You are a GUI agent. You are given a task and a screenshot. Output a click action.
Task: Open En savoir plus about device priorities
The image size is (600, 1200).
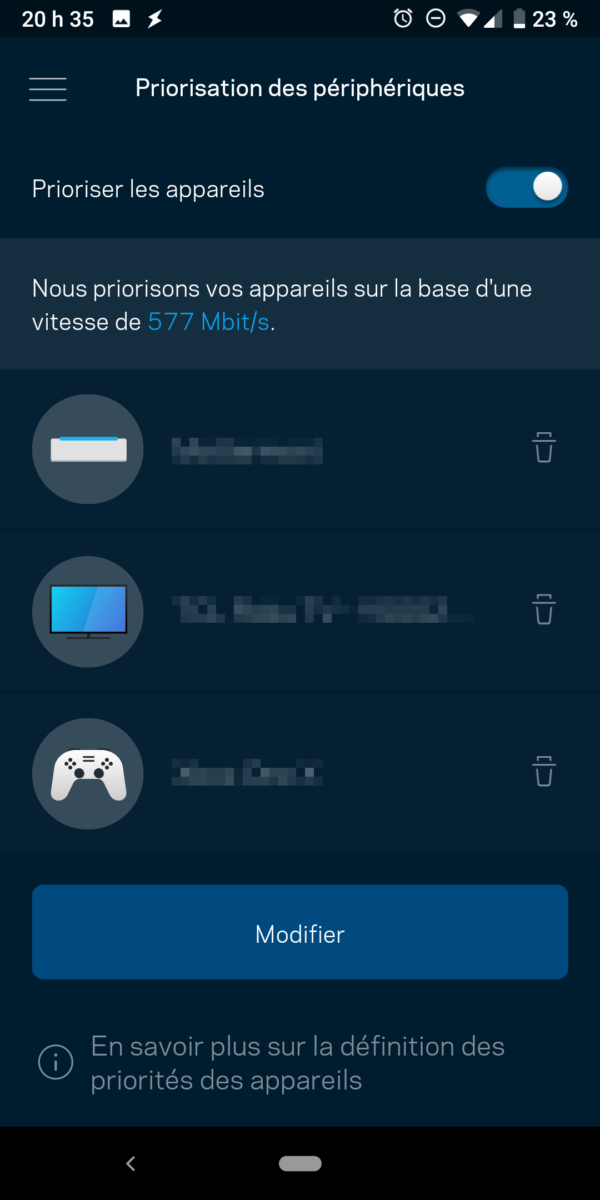coord(297,1063)
